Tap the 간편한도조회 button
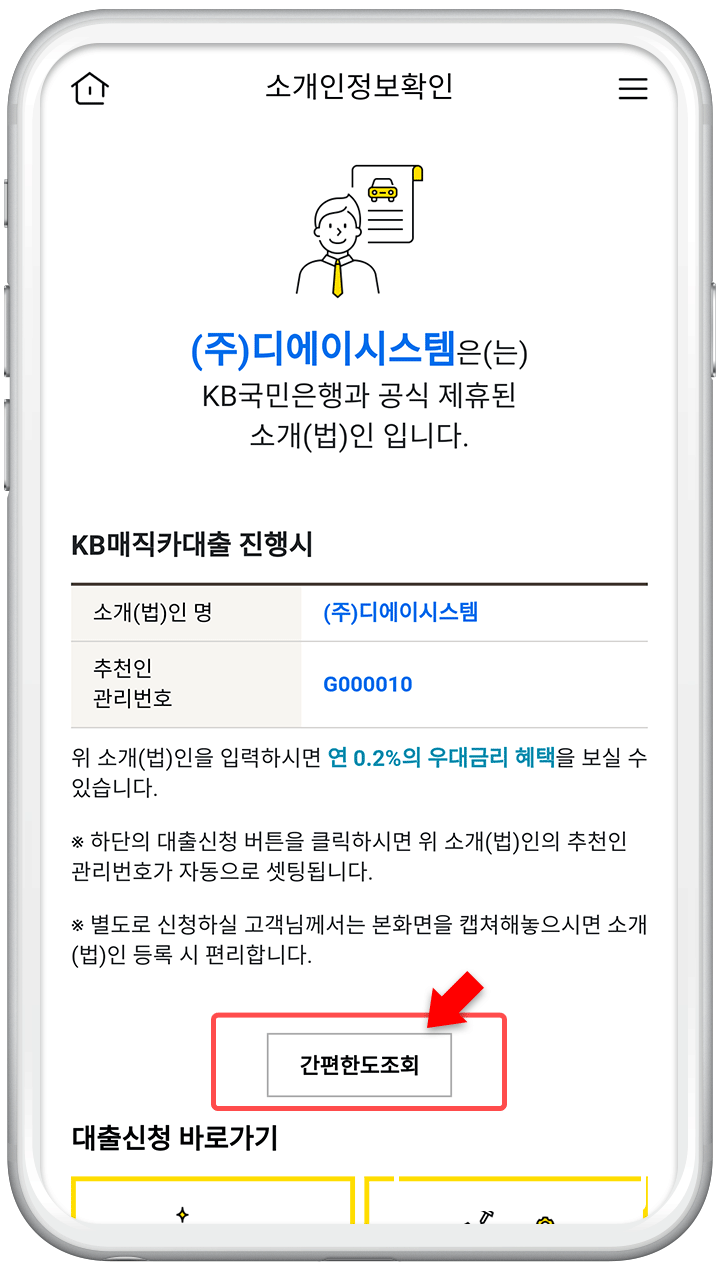The image size is (720, 1275). point(359,1065)
